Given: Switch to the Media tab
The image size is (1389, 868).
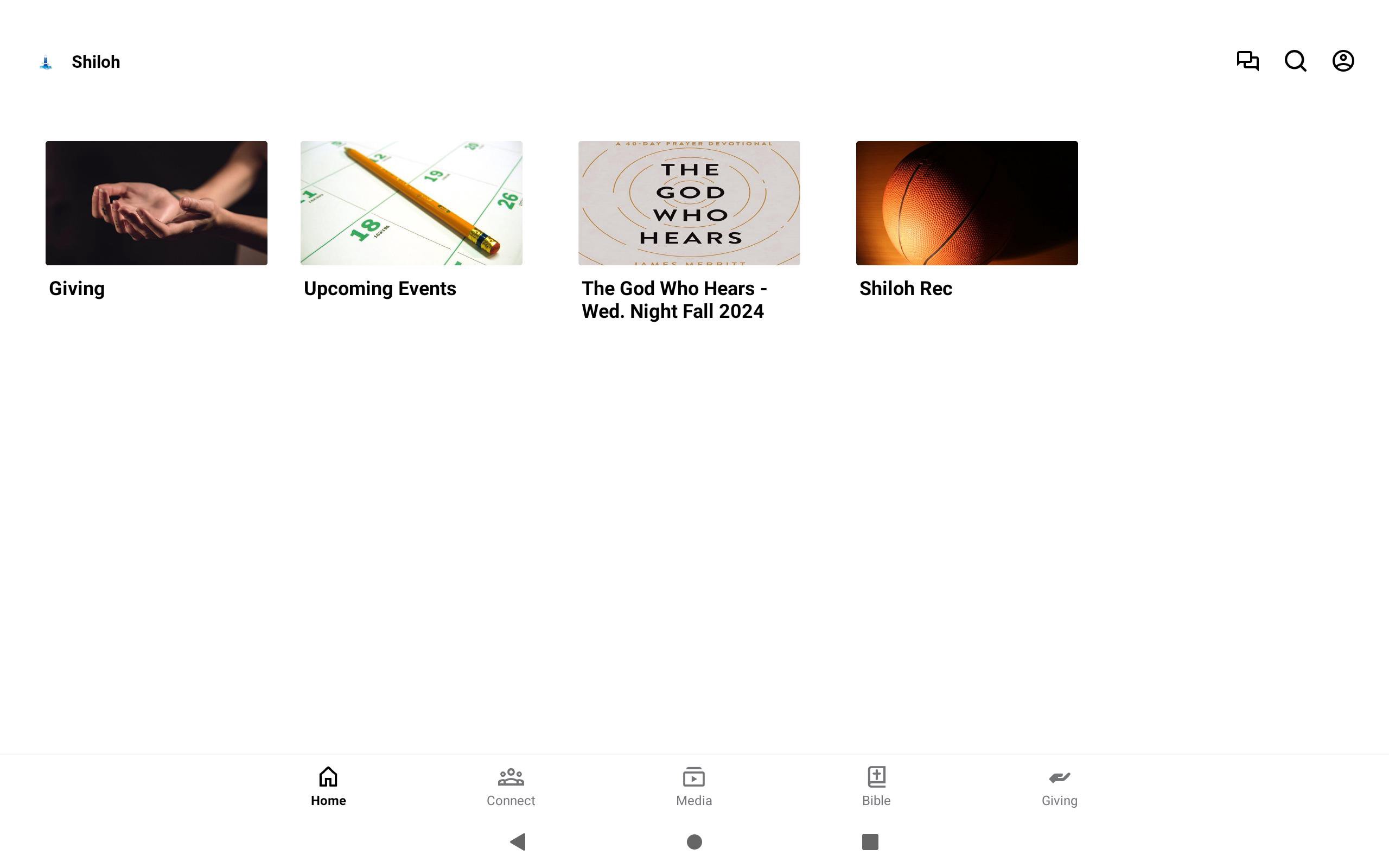Looking at the screenshot, I should (x=694, y=787).
